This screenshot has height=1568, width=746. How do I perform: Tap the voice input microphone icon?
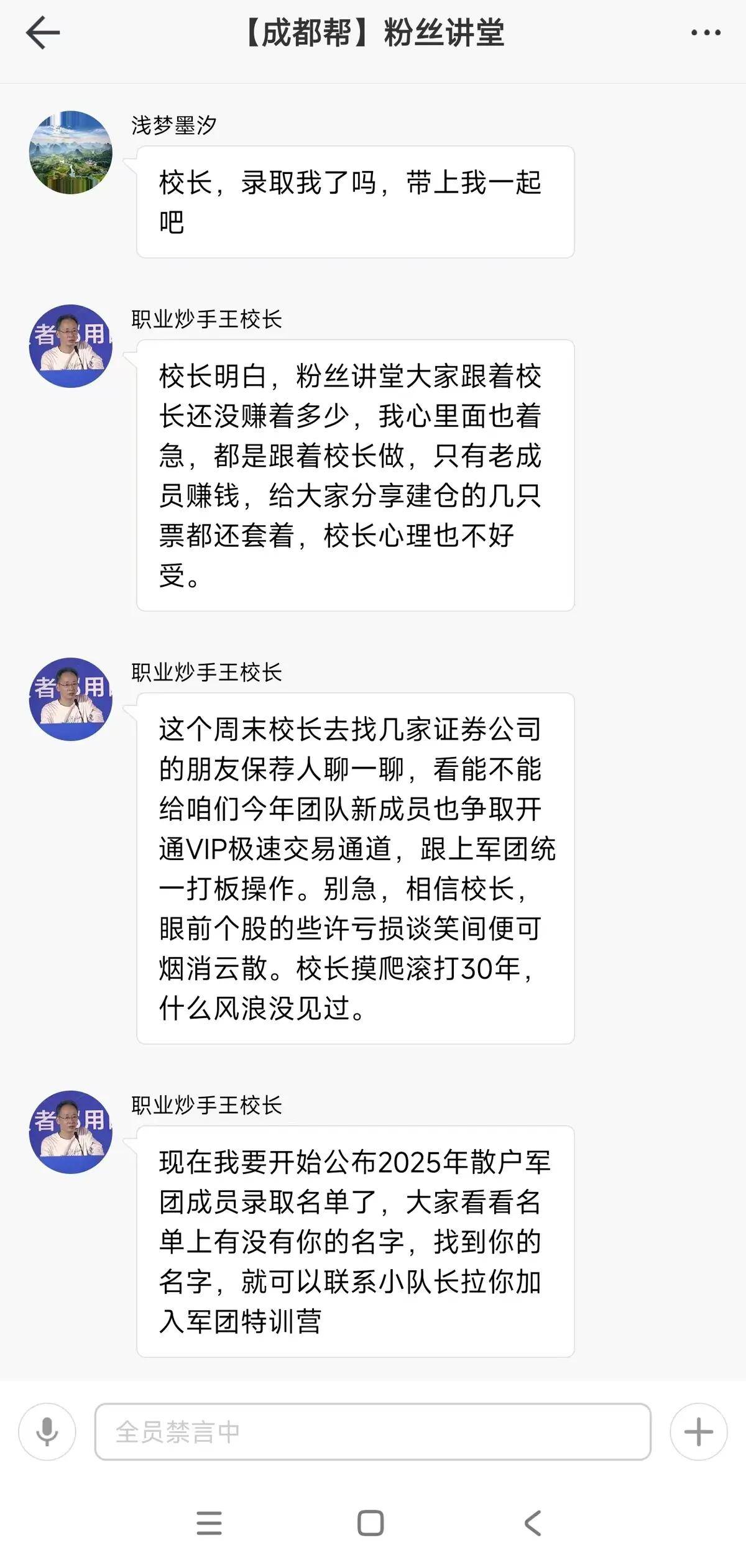coord(47,1431)
